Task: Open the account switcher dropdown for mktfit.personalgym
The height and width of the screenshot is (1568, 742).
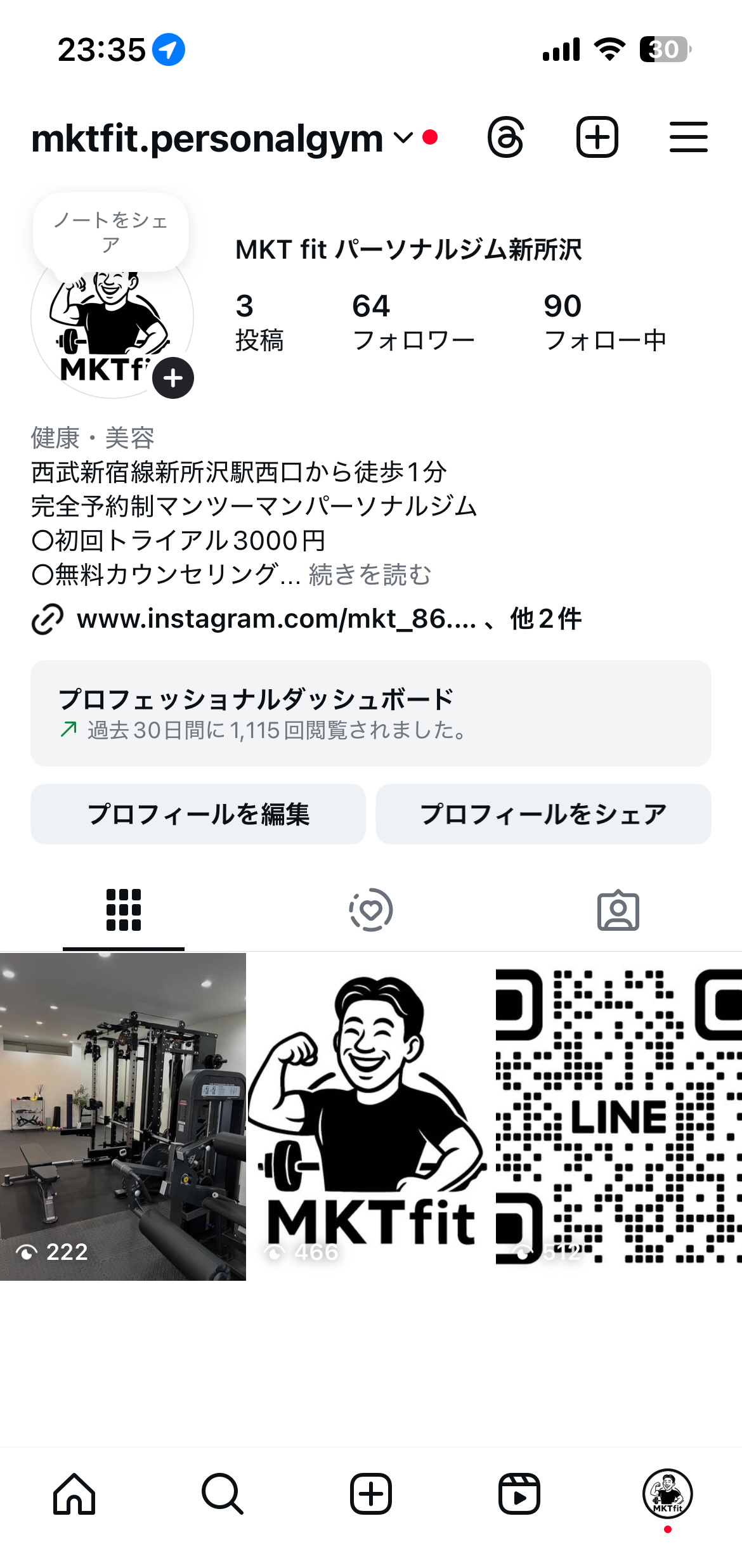Action: pyautogui.click(x=402, y=138)
